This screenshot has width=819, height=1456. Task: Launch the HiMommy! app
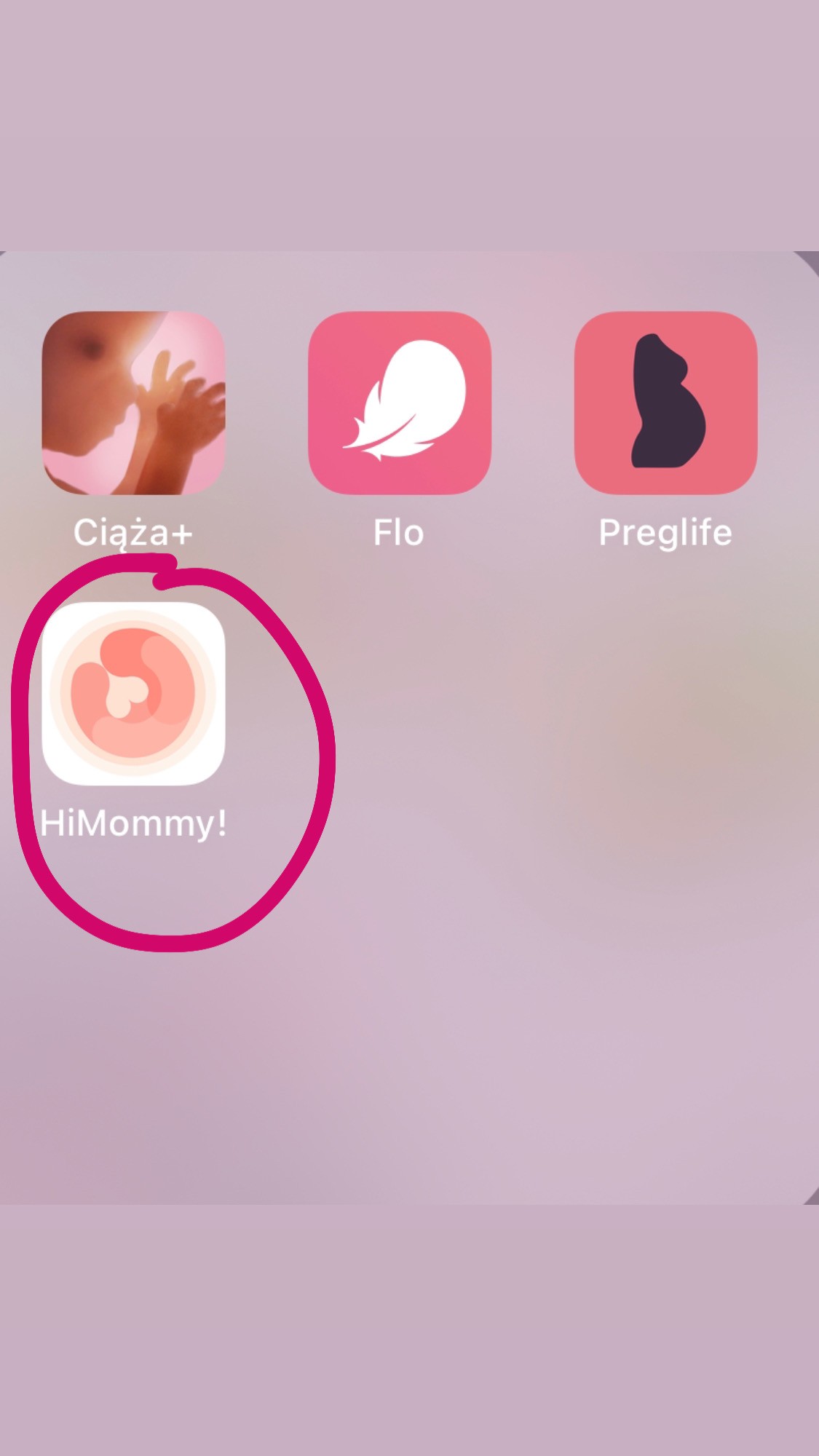pyautogui.click(x=133, y=693)
